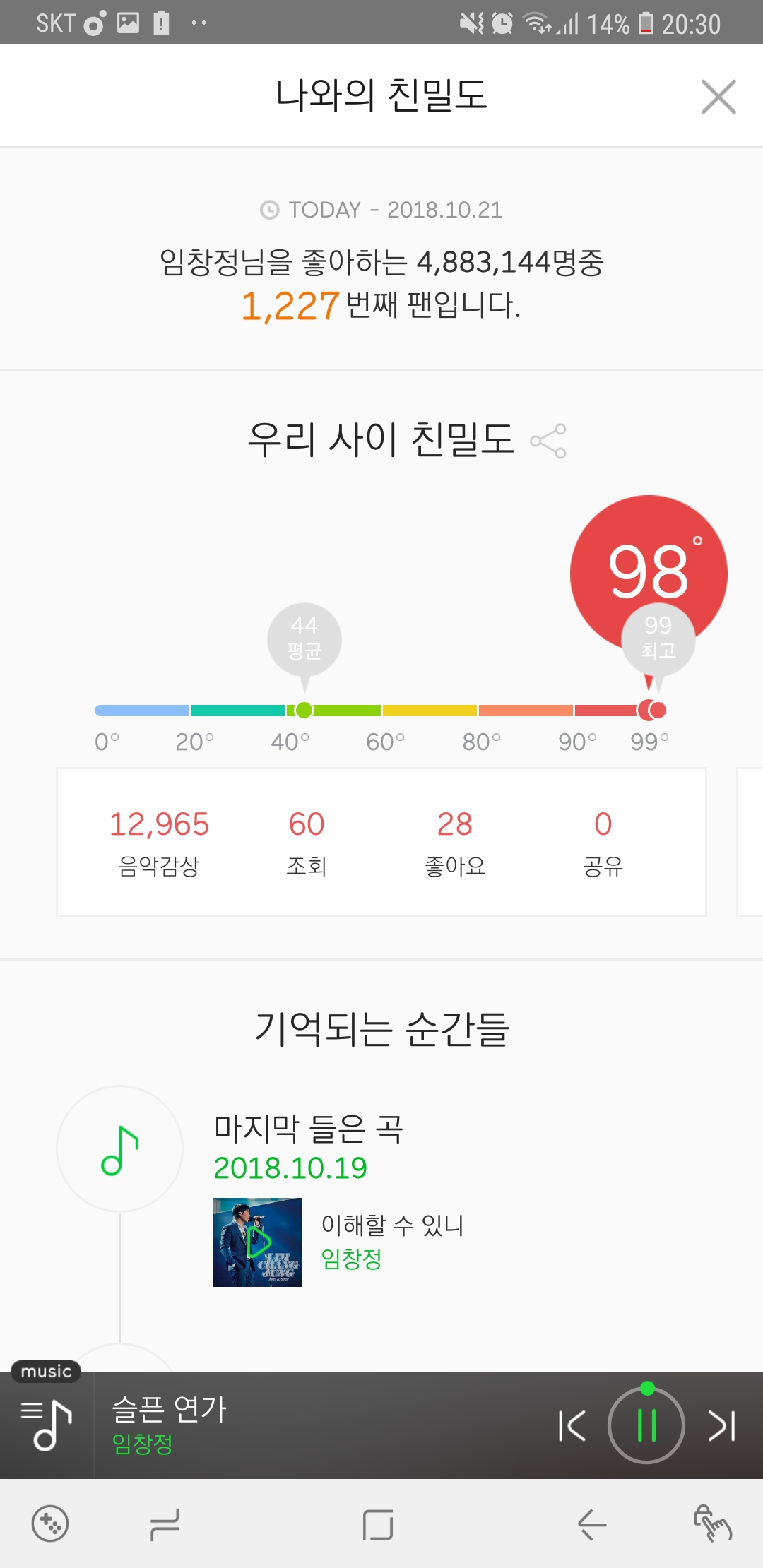Skip to the previous track

[x=572, y=1425]
